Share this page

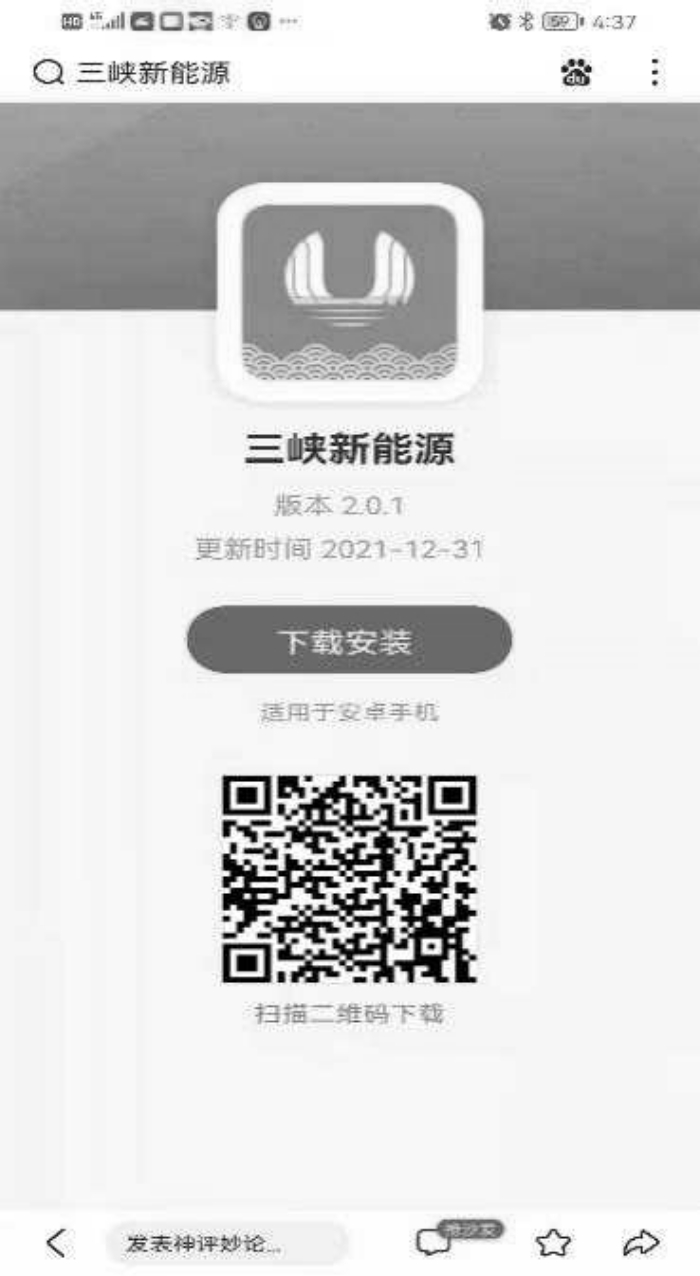point(640,1243)
